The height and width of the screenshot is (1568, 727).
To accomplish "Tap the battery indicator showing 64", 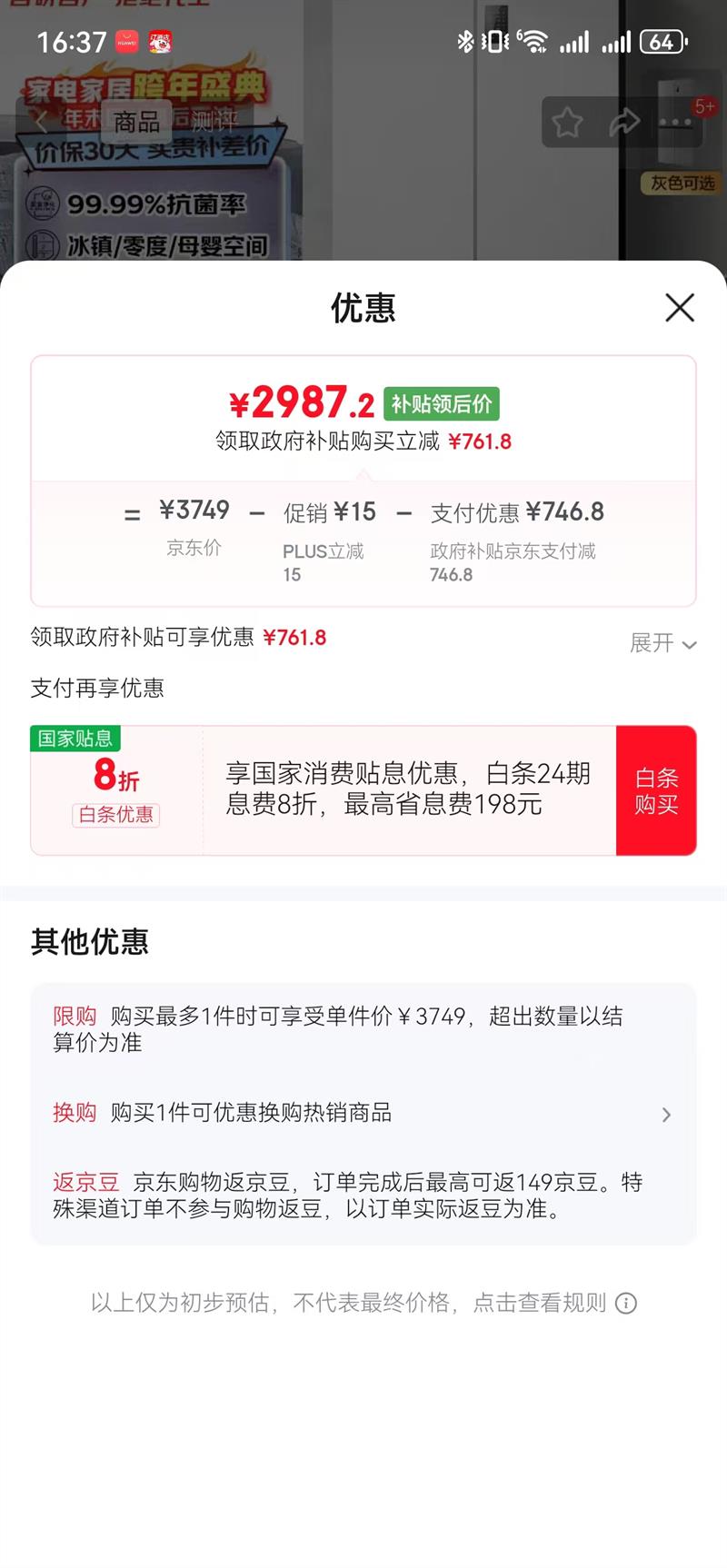I will pos(662,41).
